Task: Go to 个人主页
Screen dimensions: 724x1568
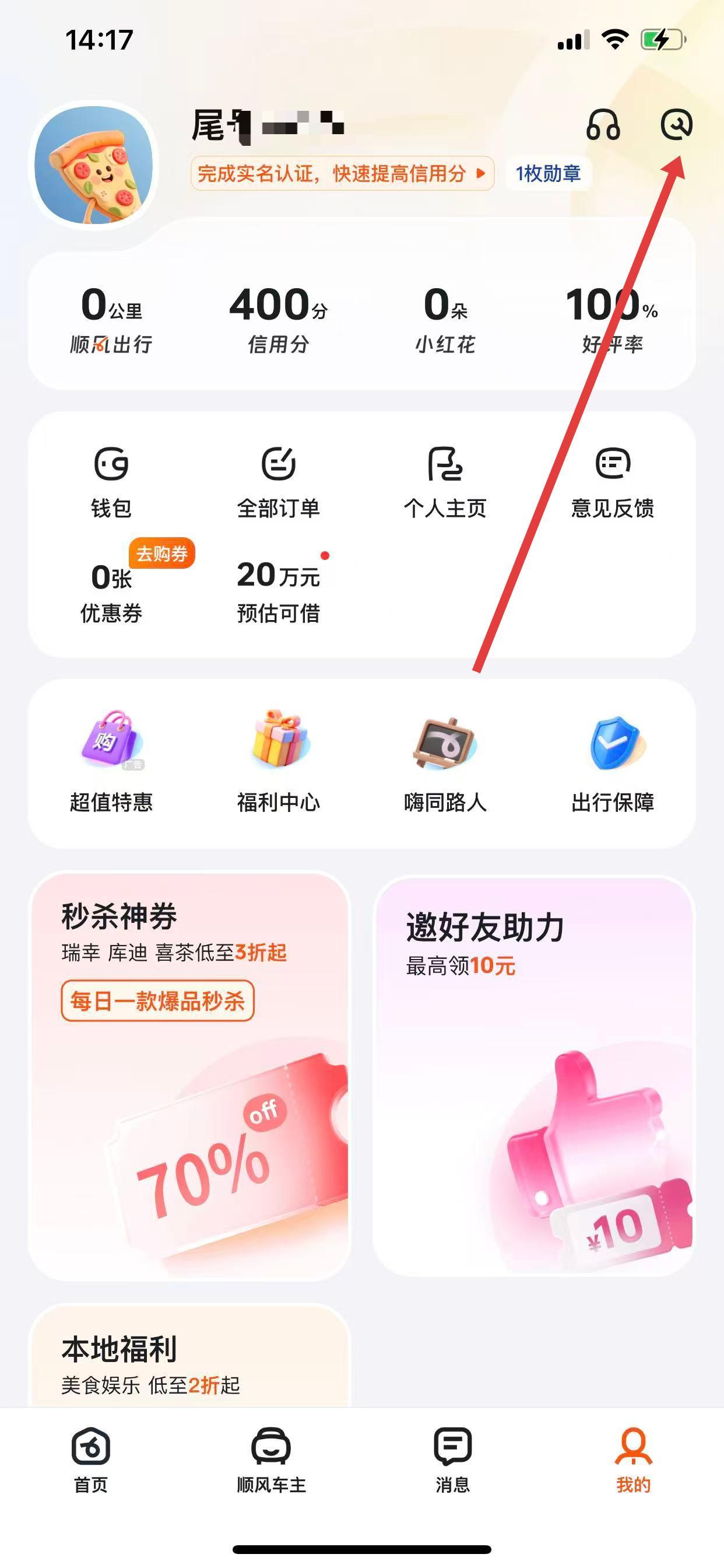Action: (x=445, y=482)
